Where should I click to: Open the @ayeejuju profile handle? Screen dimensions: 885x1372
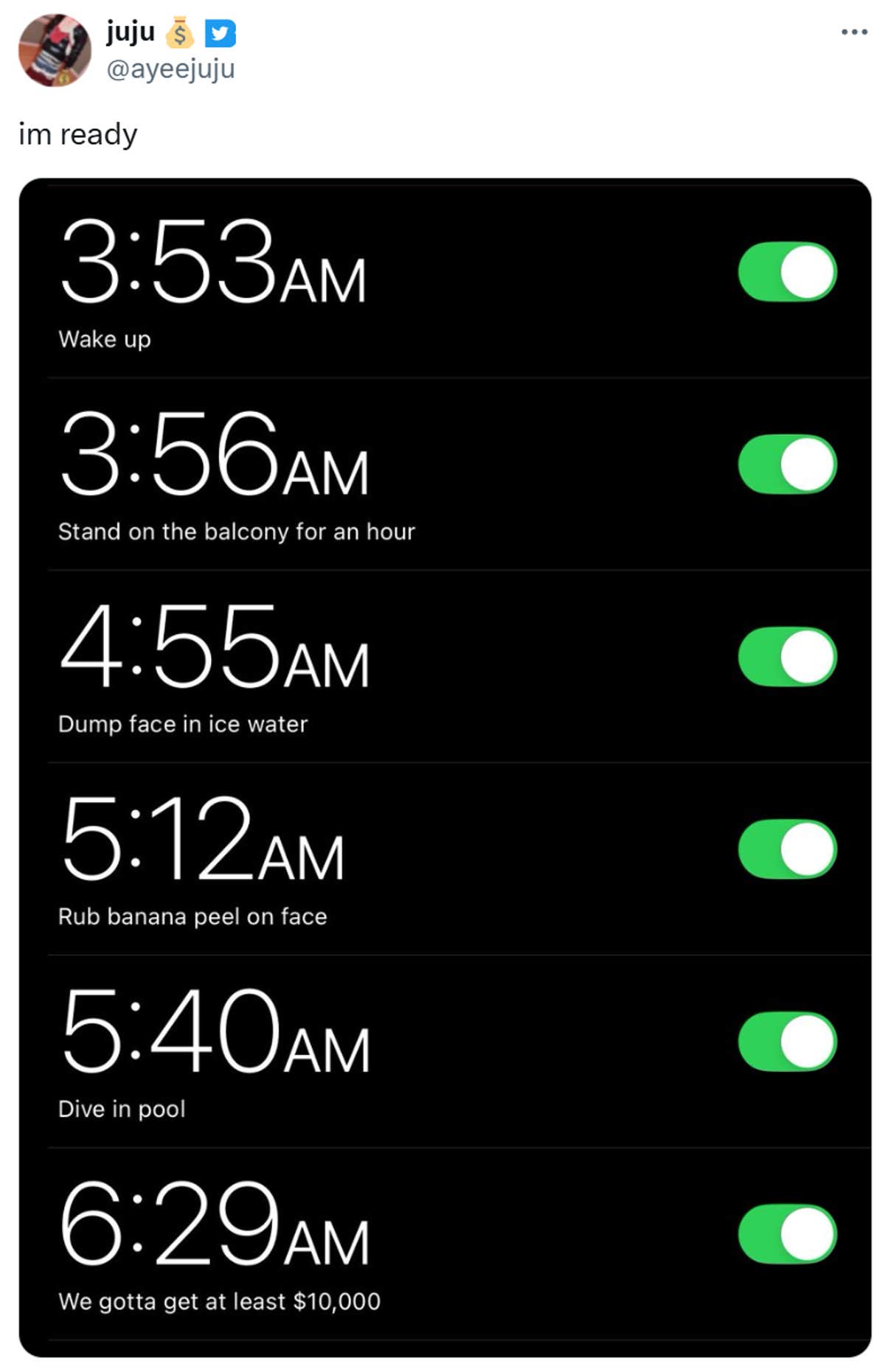[170, 69]
